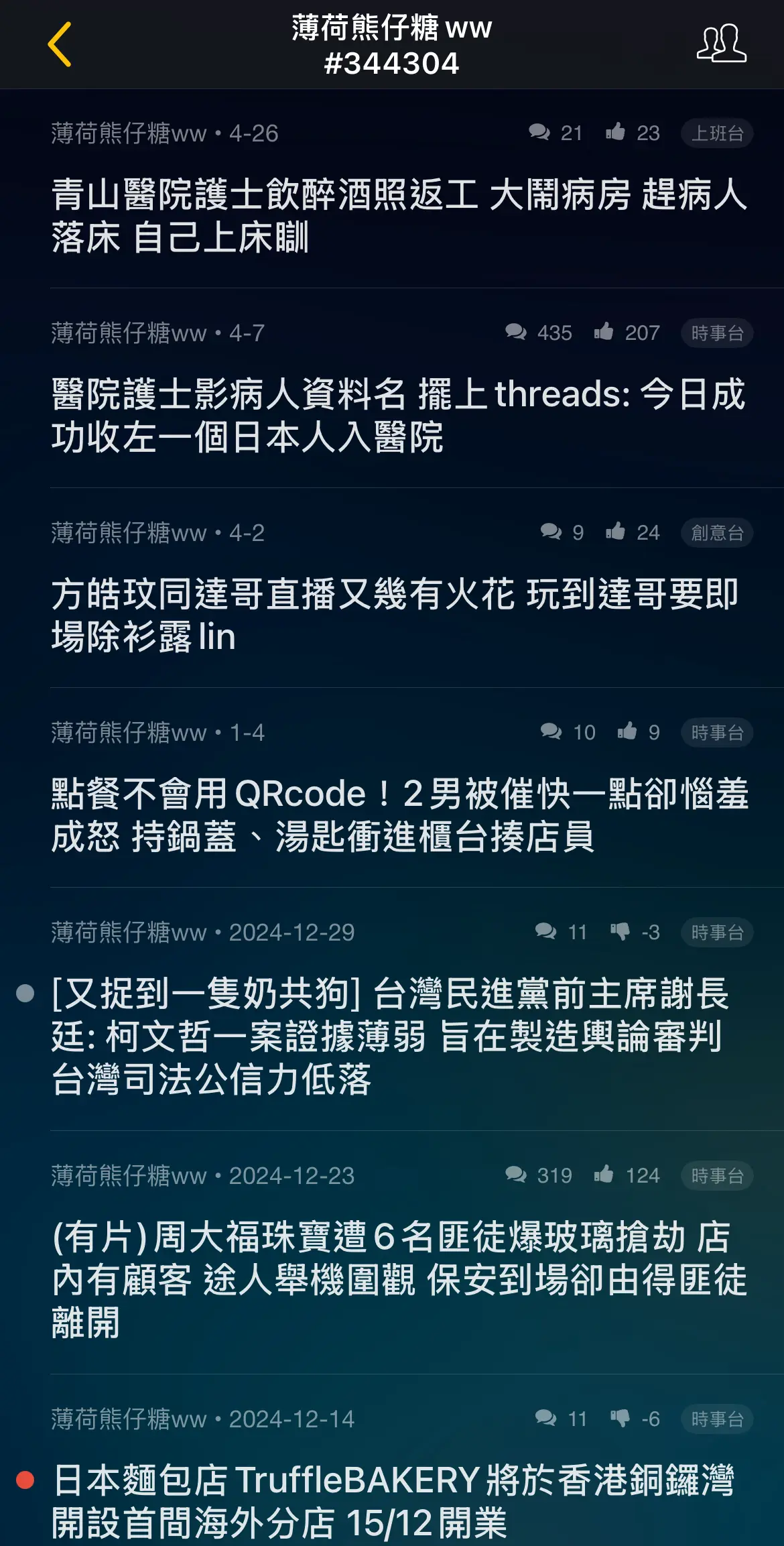Open thread 點餐不會用 QRcode
Image resolution: width=784 pixels, height=1546 pixels.
(400, 815)
